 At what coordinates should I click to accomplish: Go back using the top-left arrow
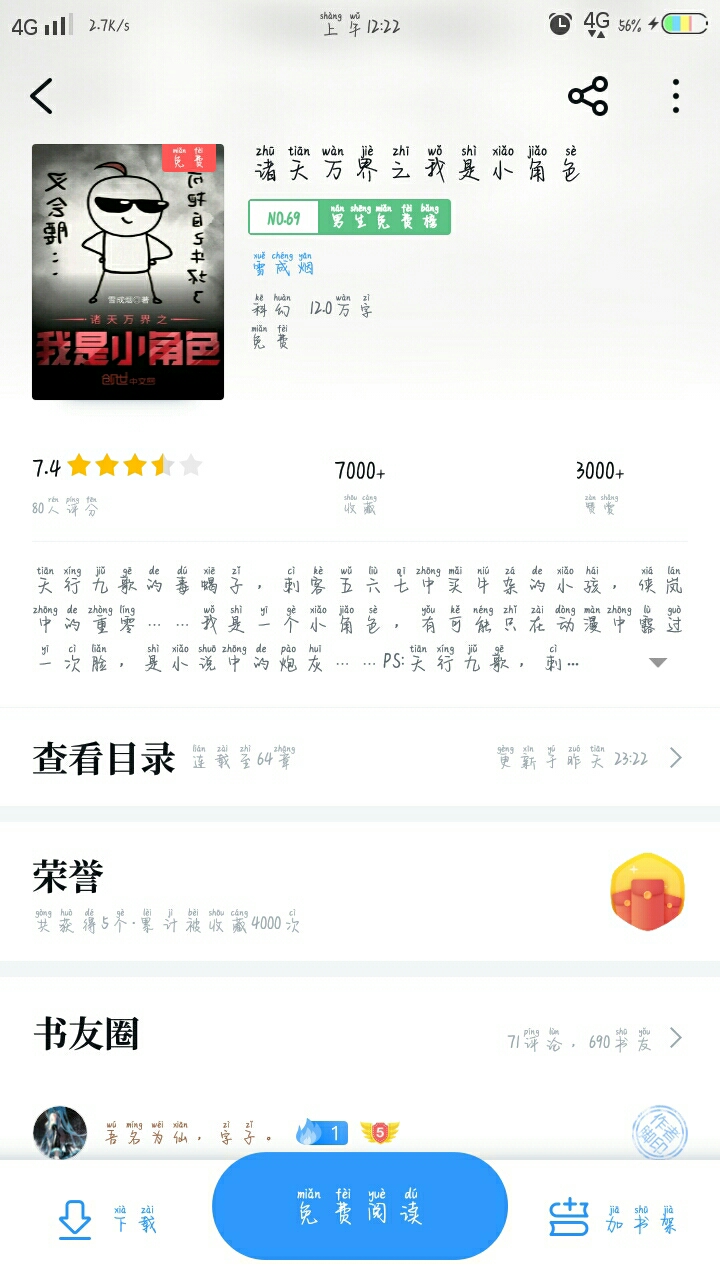click(41, 96)
